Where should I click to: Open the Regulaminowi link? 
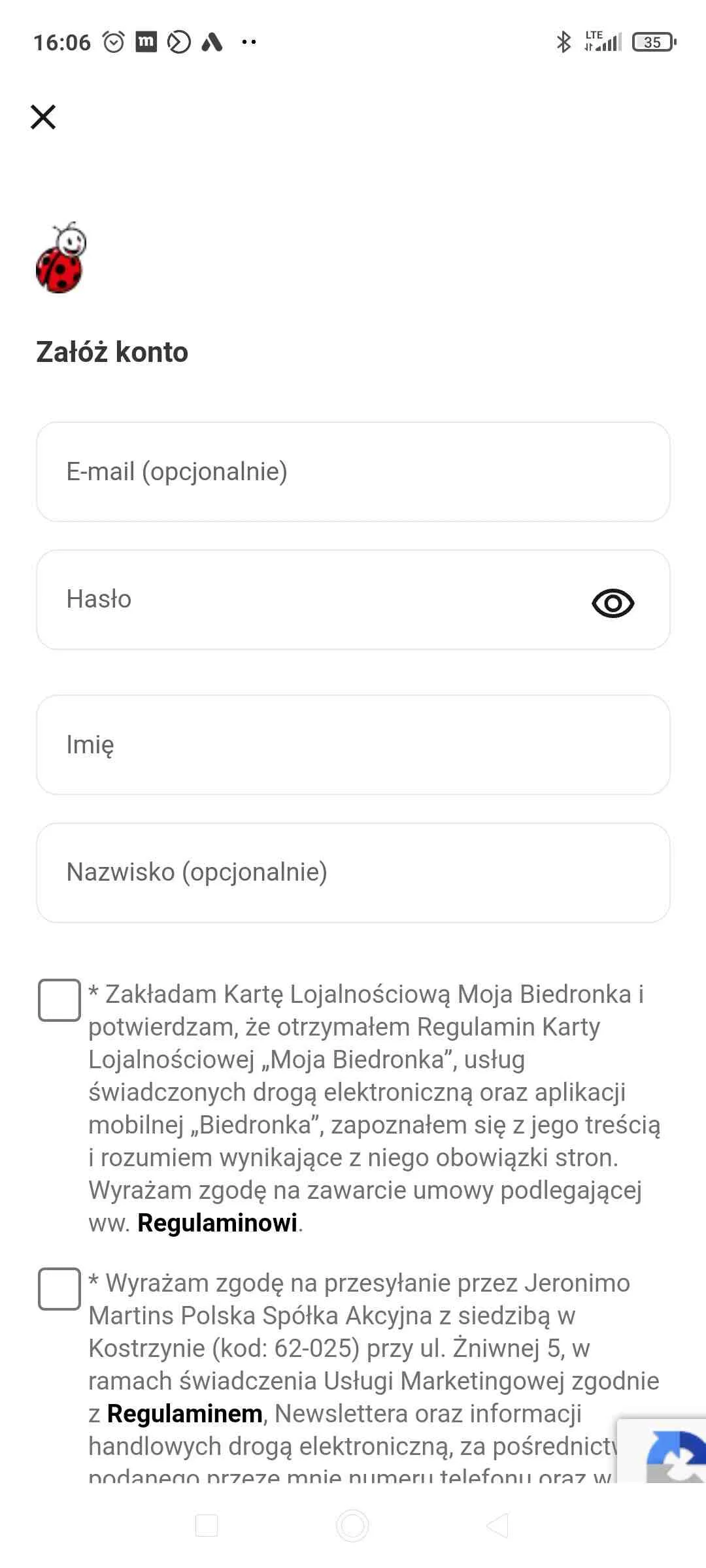click(x=217, y=1223)
